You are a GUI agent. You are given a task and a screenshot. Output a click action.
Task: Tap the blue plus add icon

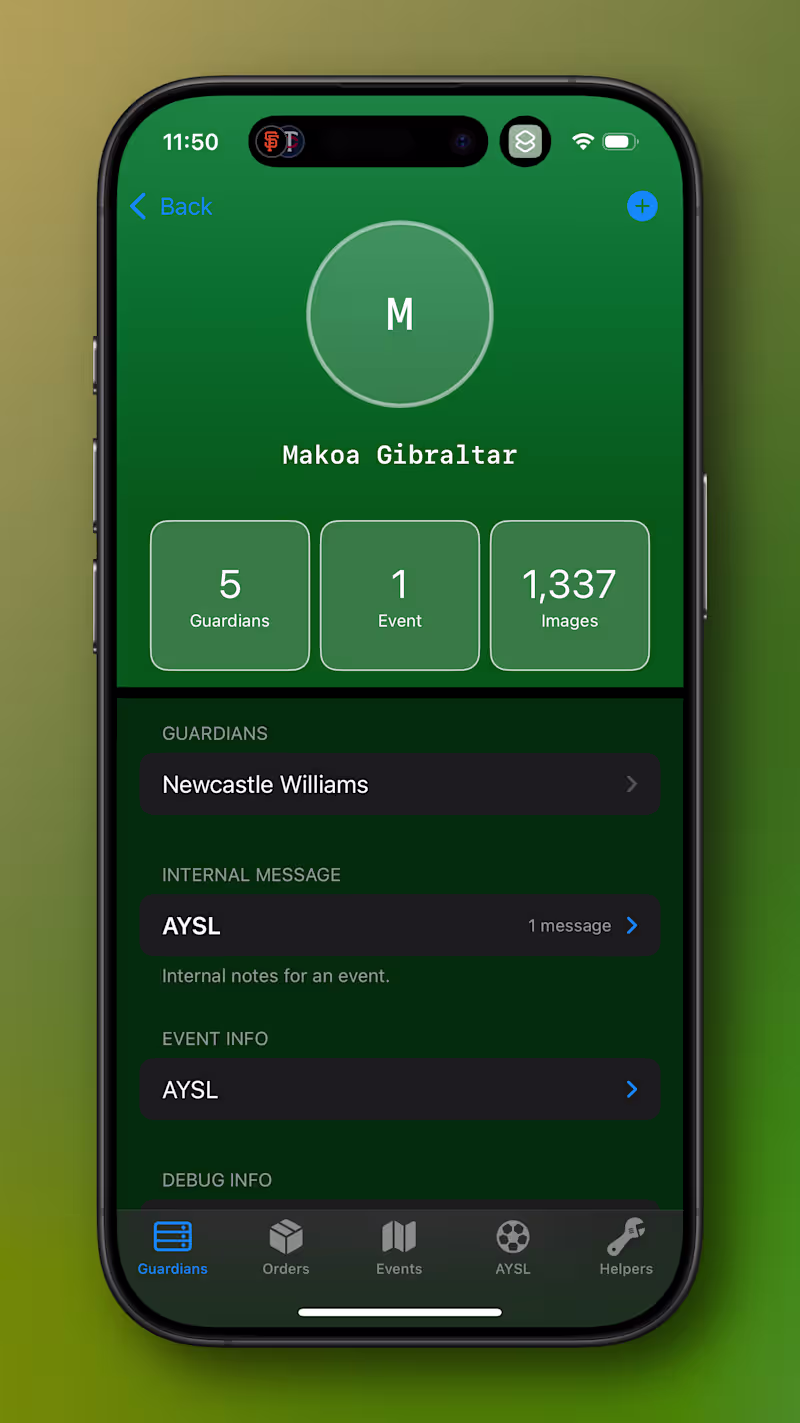coord(642,207)
